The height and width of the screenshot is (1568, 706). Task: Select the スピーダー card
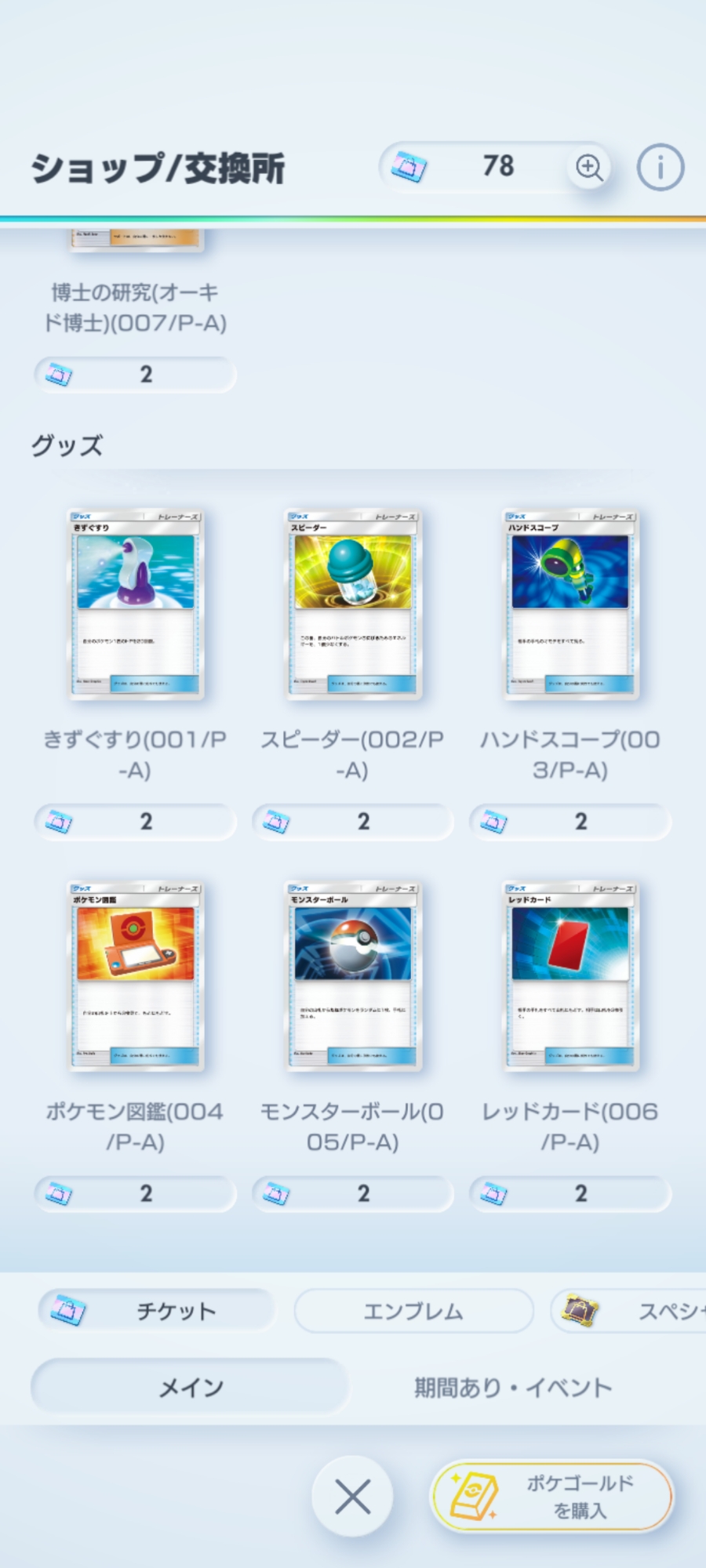coord(352,604)
